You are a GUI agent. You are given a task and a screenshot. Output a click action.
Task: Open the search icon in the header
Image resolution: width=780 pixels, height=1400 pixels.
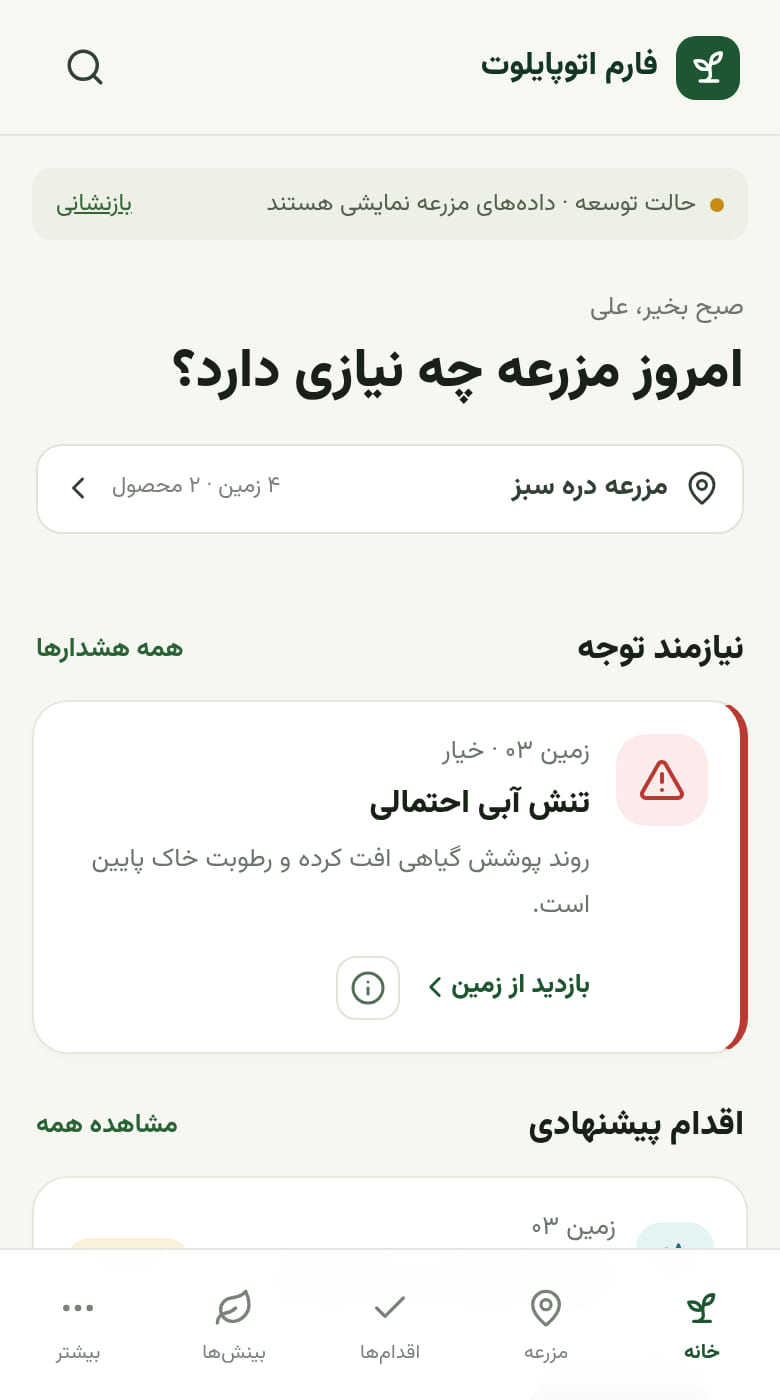pyautogui.click(x=85, y=67)
